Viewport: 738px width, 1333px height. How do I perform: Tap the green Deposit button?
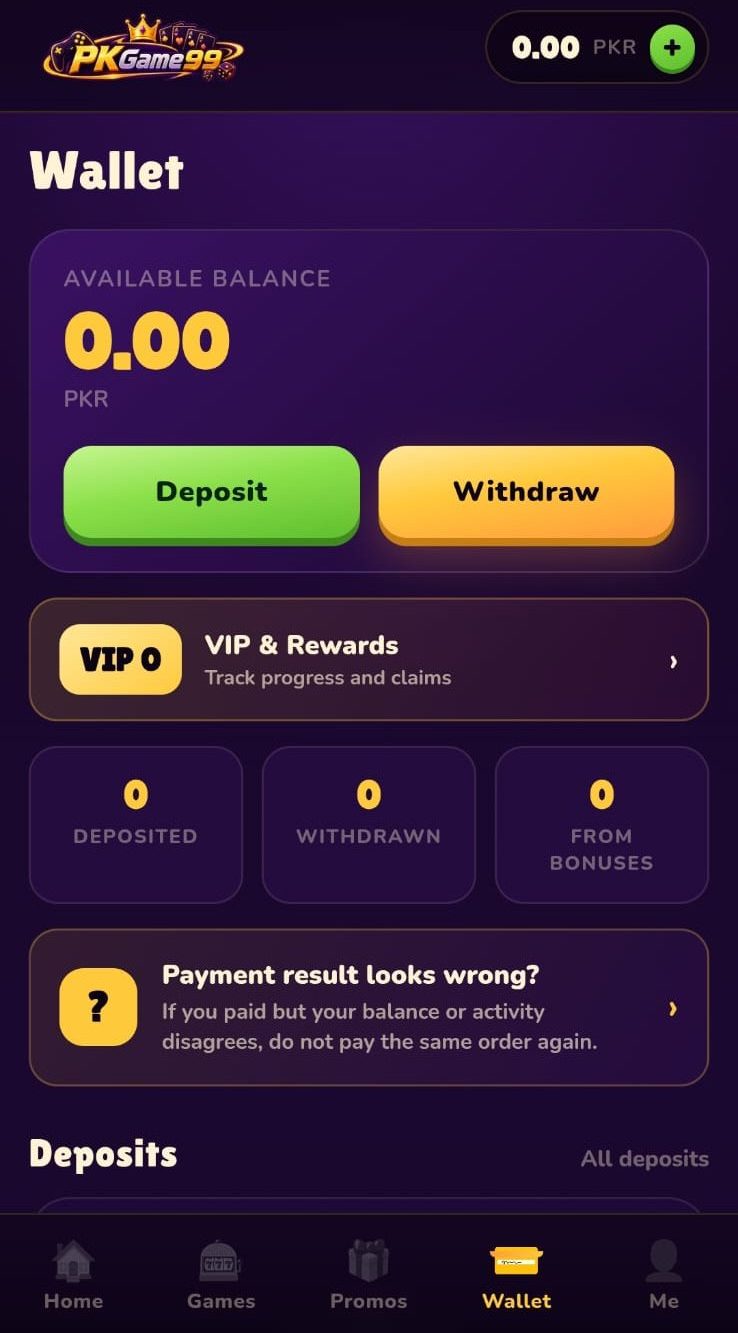click(x=212, y=493)
